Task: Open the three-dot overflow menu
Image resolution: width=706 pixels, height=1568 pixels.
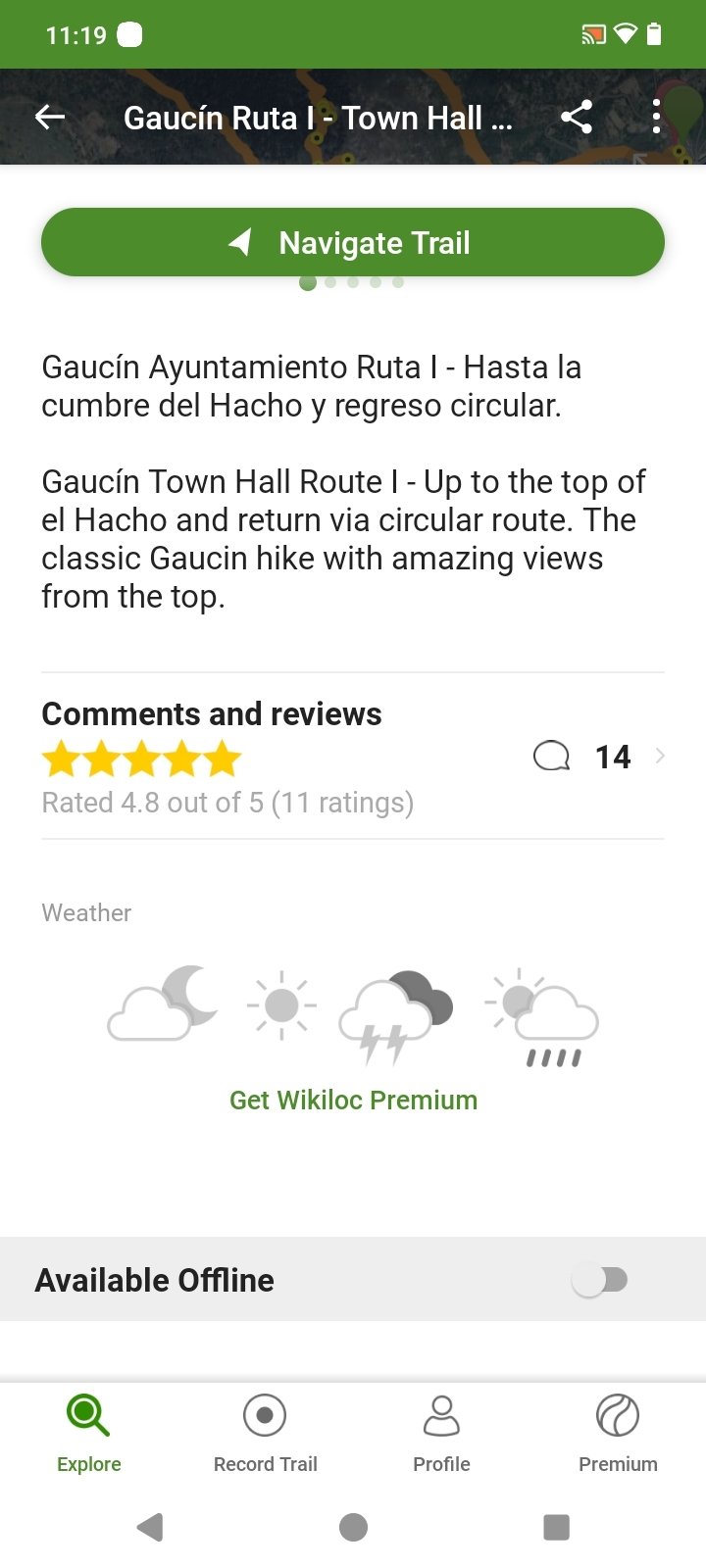Action: pos(656,118)
